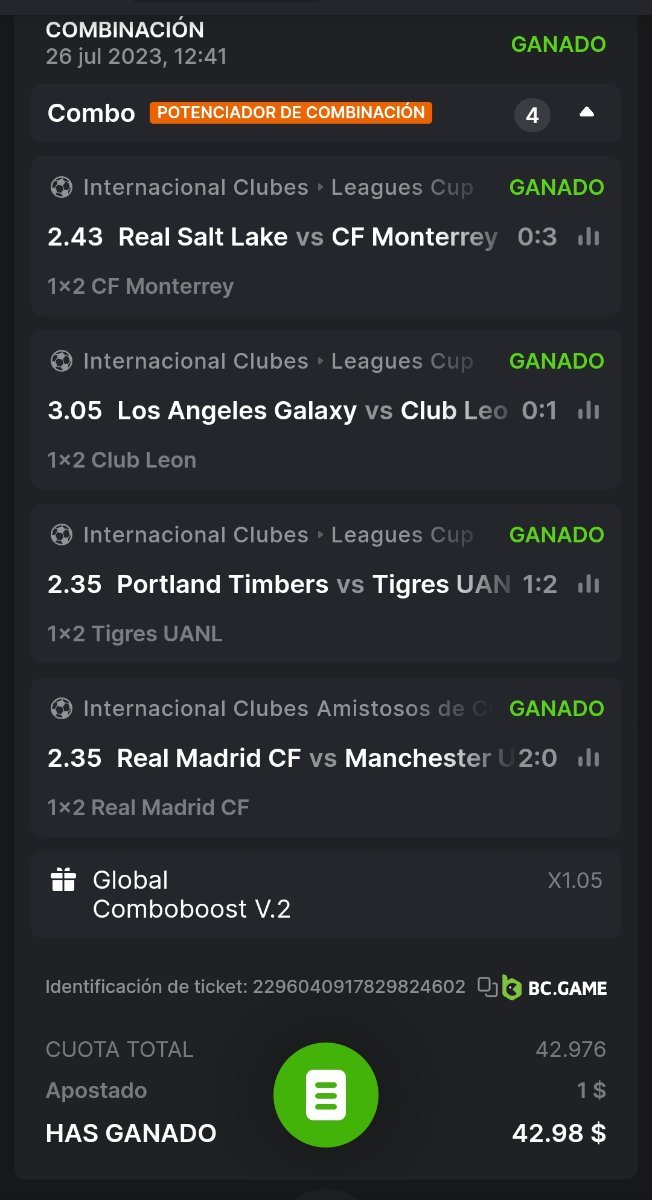The height and width of the screenshot is (1200, 652).
Task: Copy the ticket identification number
Action: tap(487, 987)
